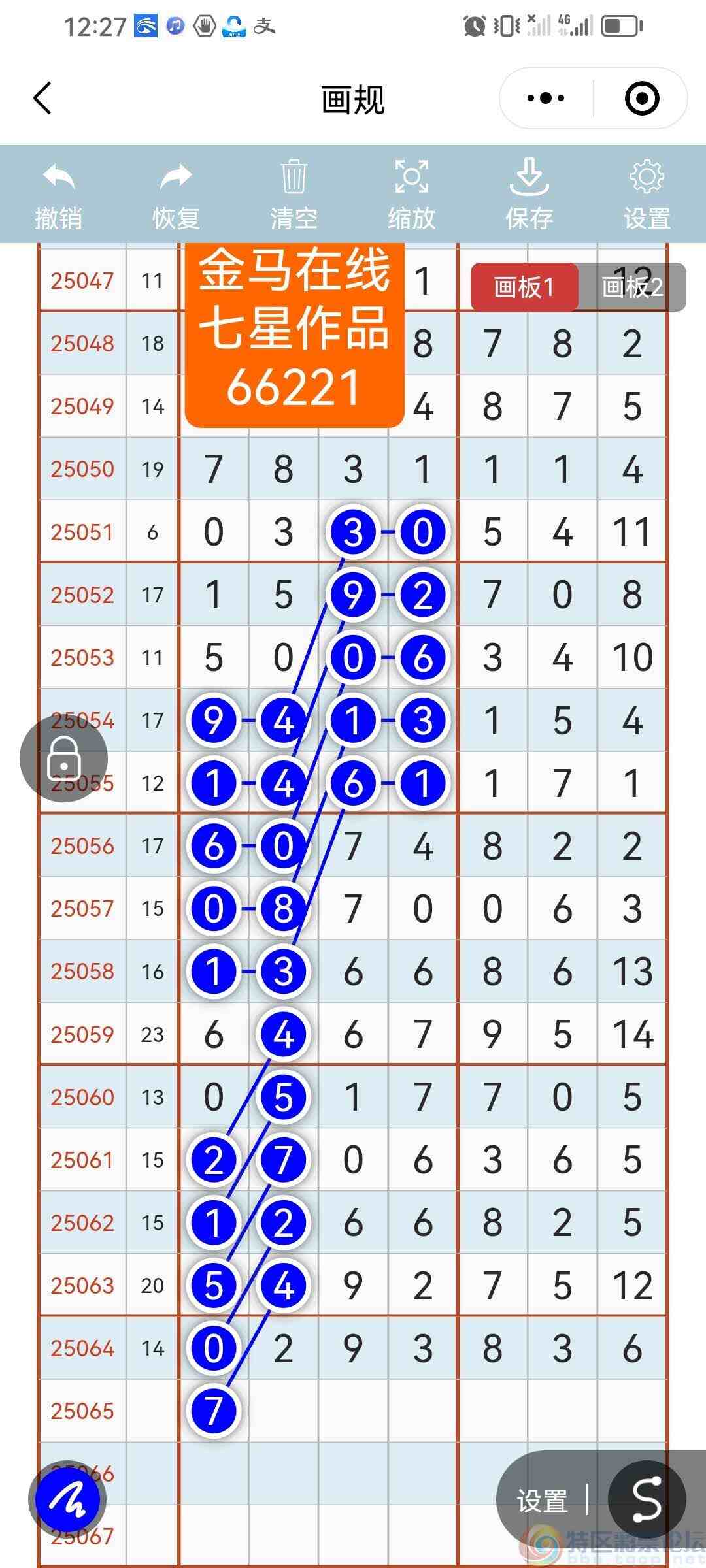Redo the stroke with 恢复
The height and width of the screenshot is (1568, 706).
click(x=176, y=195)
